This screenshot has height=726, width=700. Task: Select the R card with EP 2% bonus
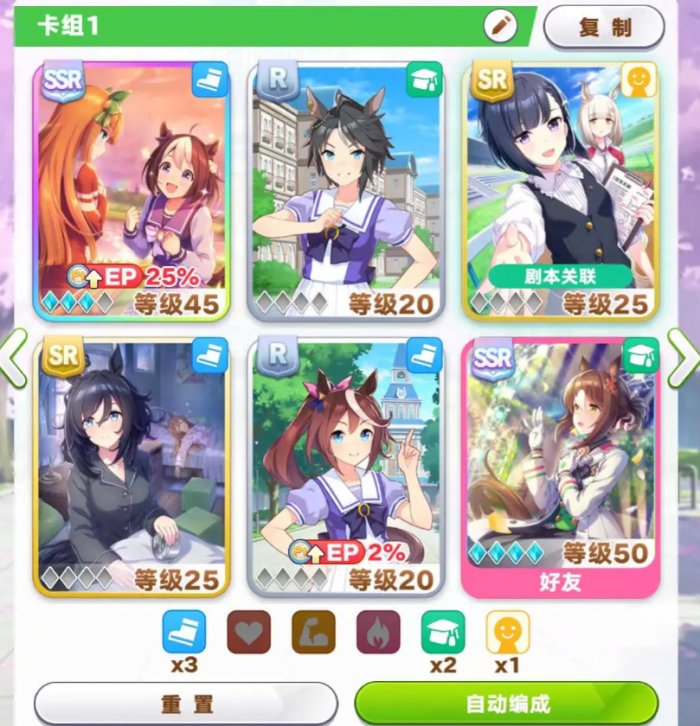point(346,465)
